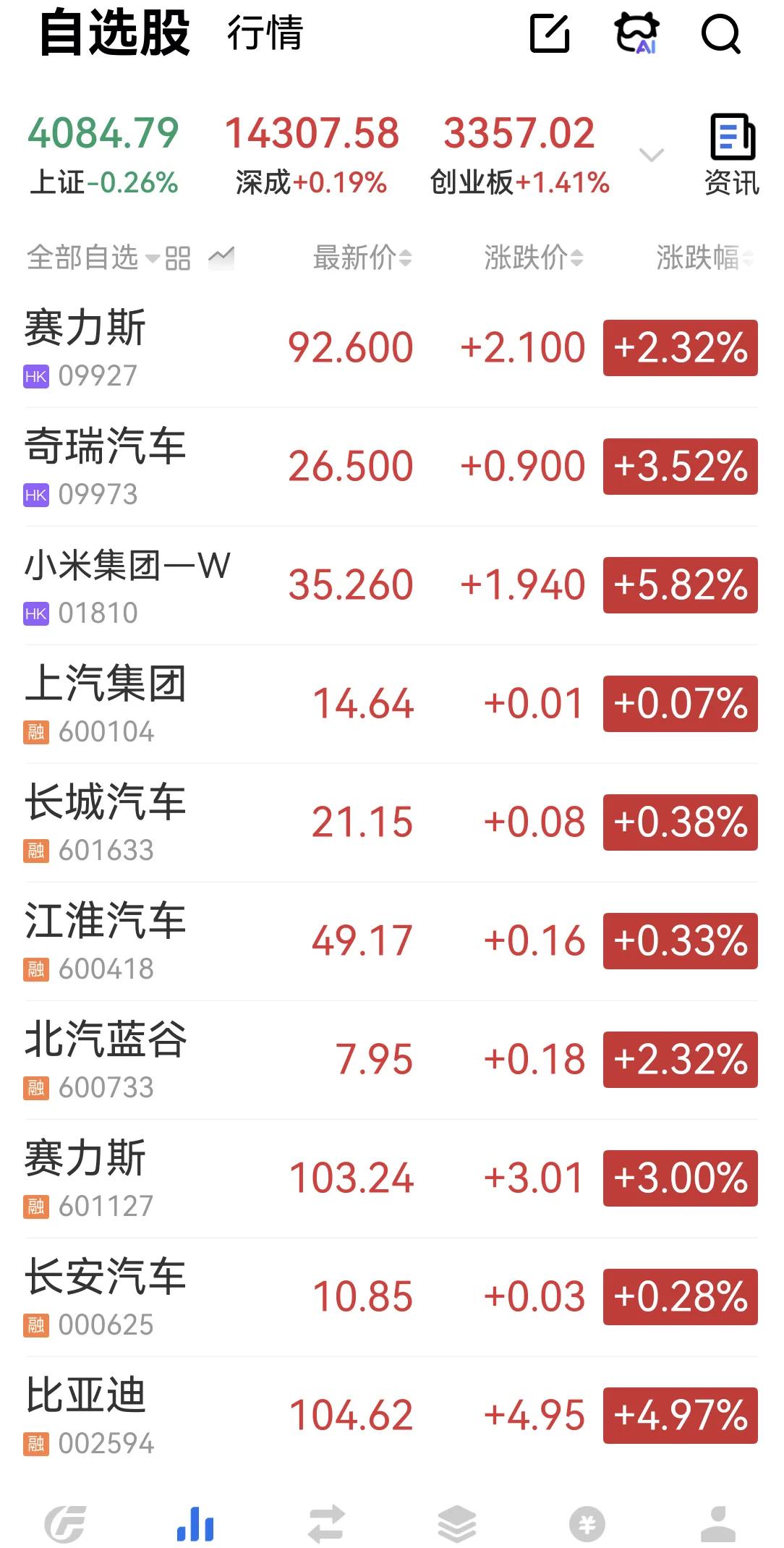Image resolution: width=784 pixels, height=1548 pixels.
Task: Open the mini trend chart icon
Action: tap(221, 258)
